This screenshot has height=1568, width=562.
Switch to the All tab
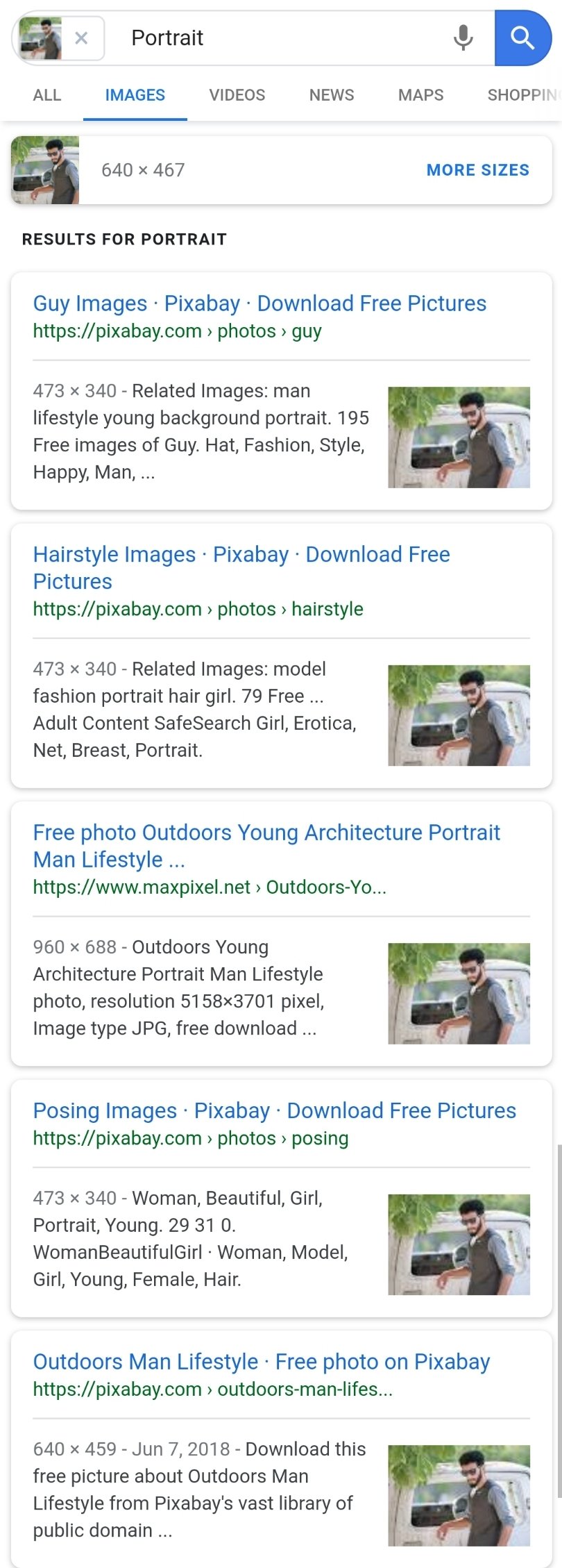click(x=47, y=95)
